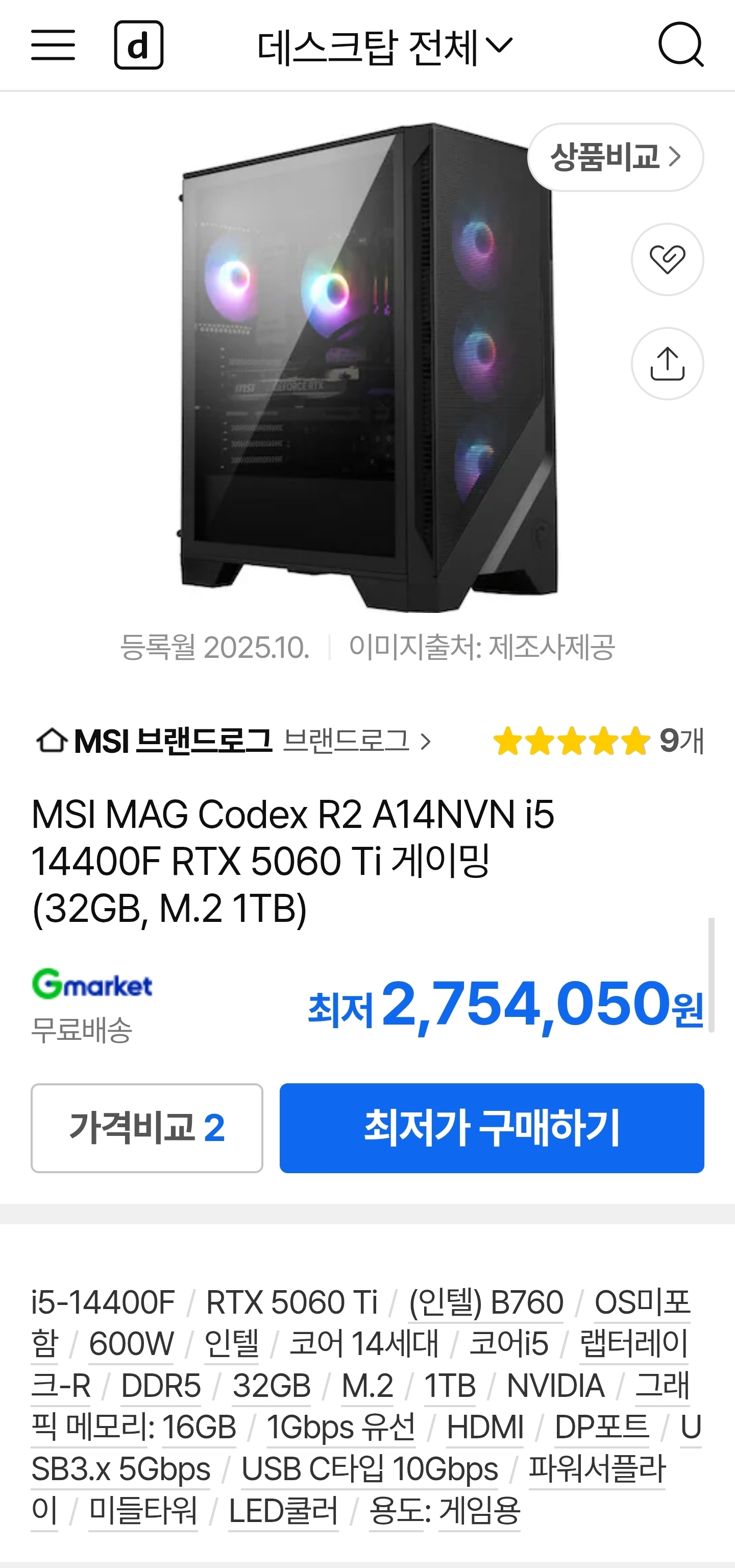Image resolution: width=735 pixels, height=1568 pixels.
Task: Tap the (인텔) B760 spec link
Action: coord(485,1302)
